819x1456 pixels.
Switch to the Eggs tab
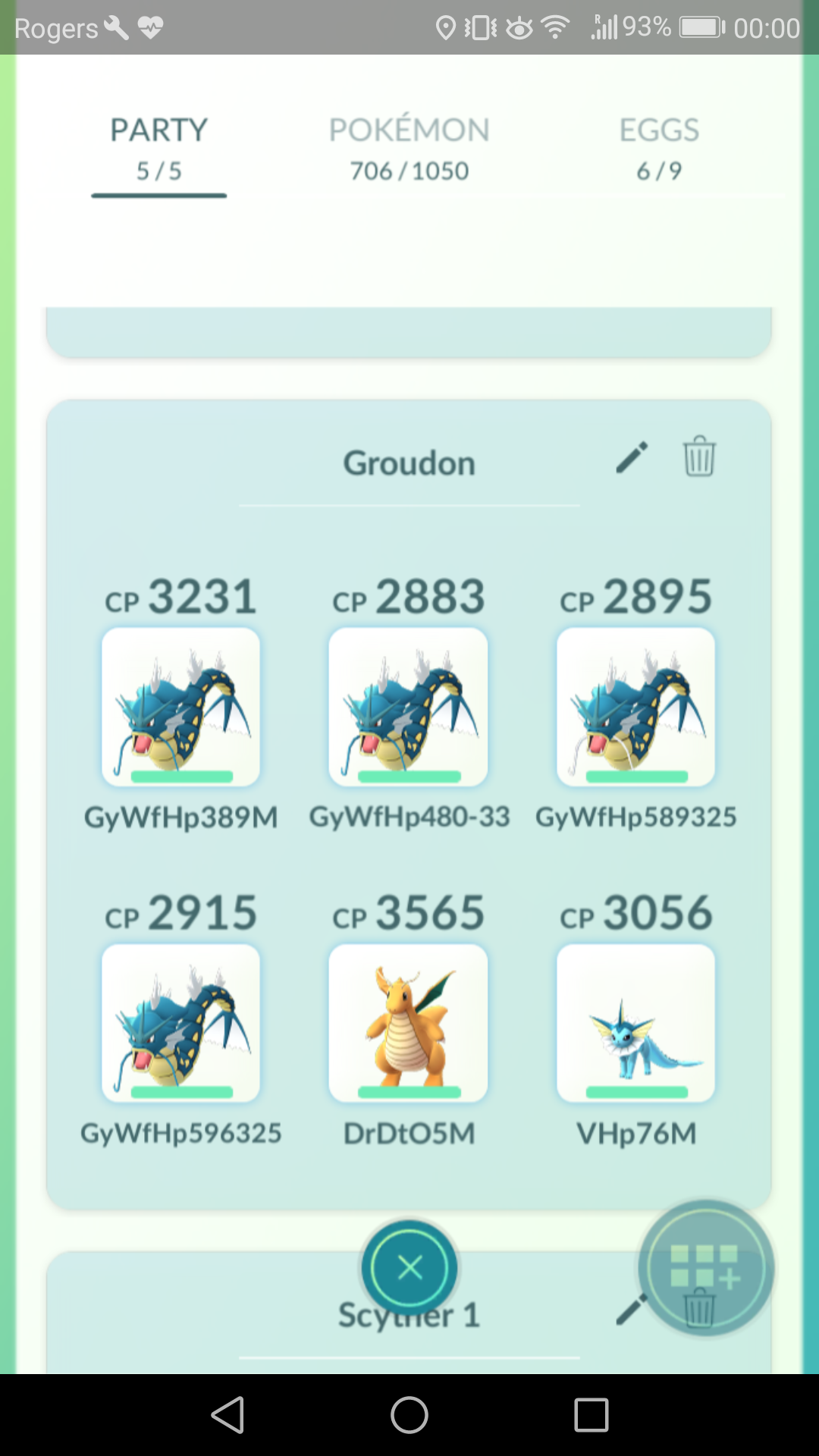pos(659,149)
